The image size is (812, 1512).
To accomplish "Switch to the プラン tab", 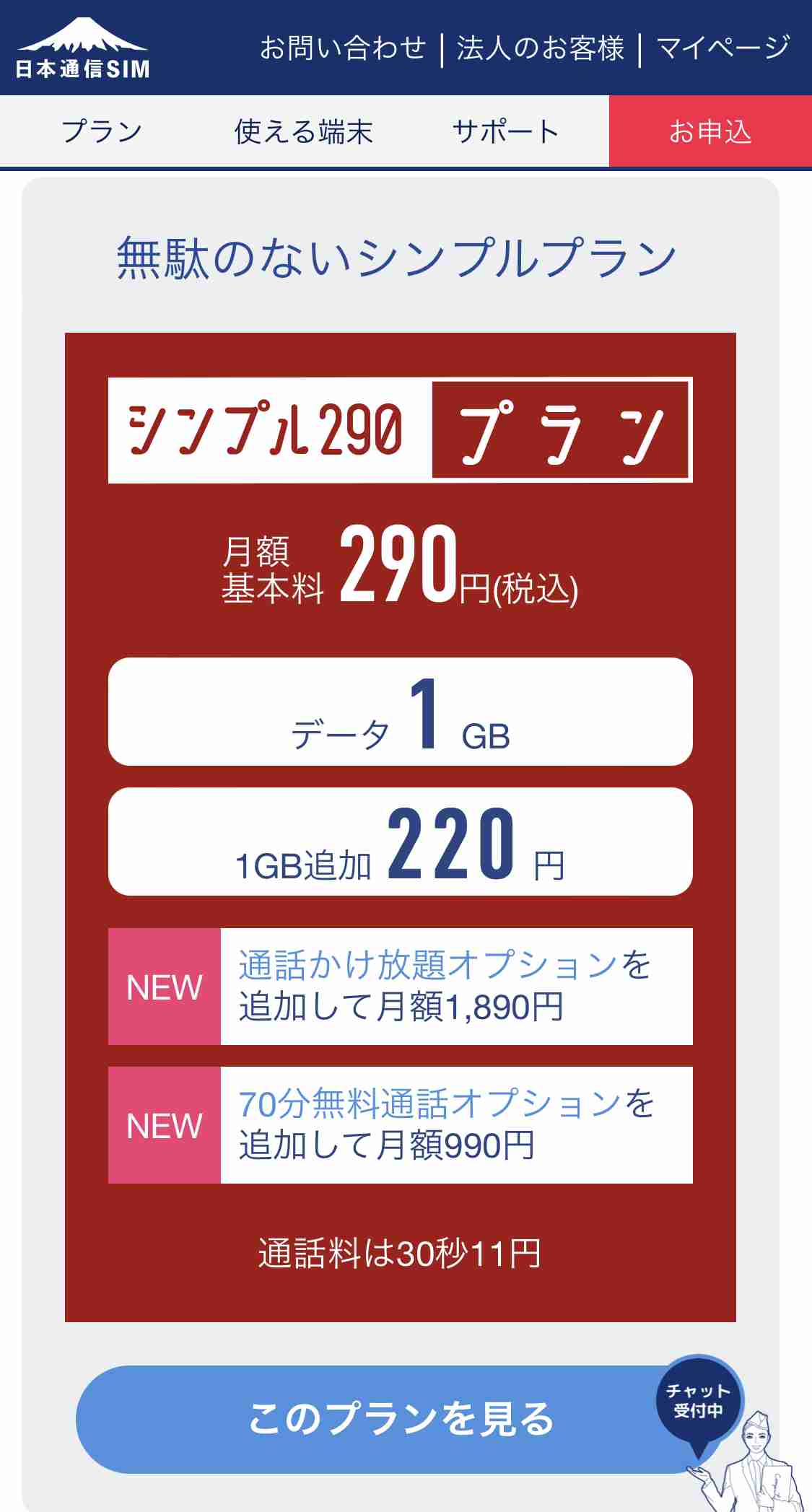I will coord(102,132).
